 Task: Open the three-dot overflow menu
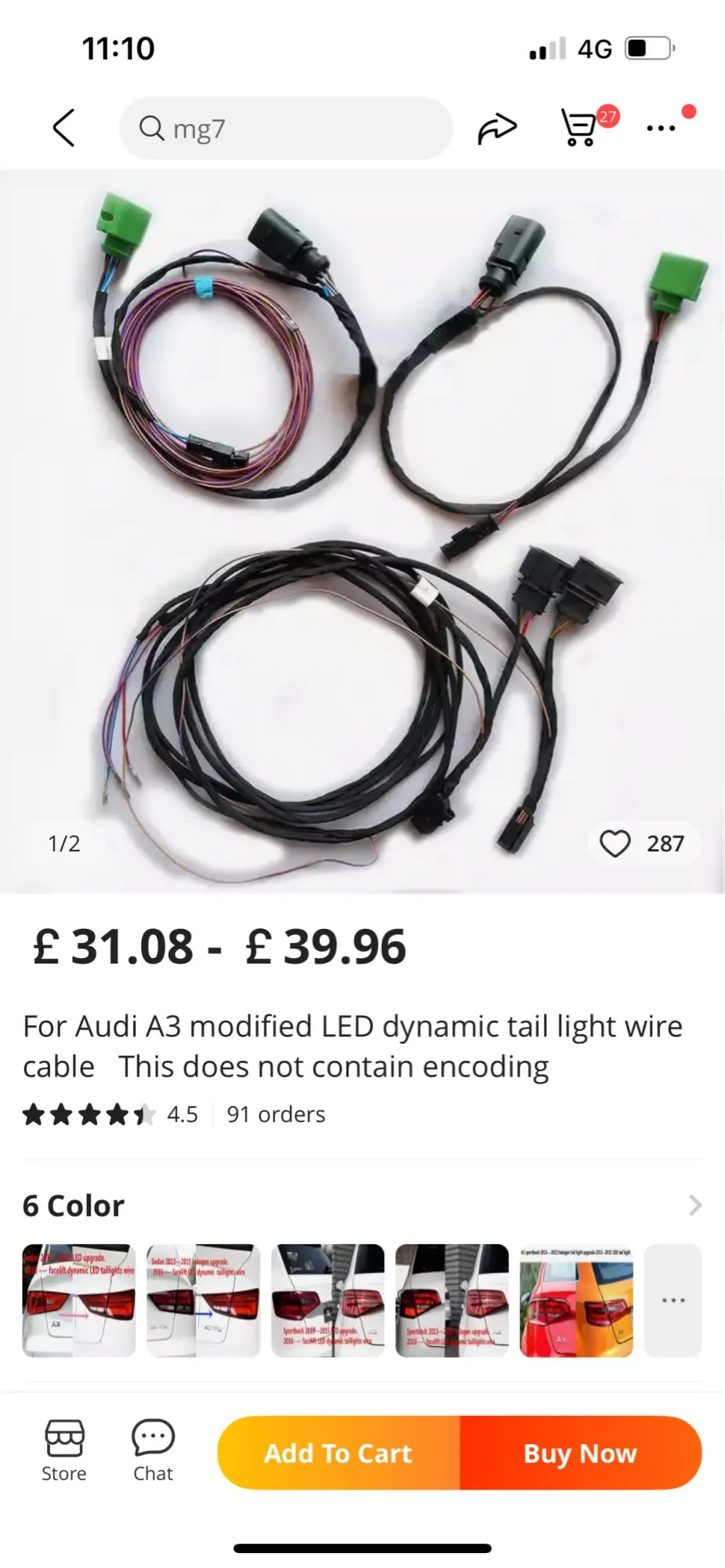pyautogui.click(x=661, y=128)
